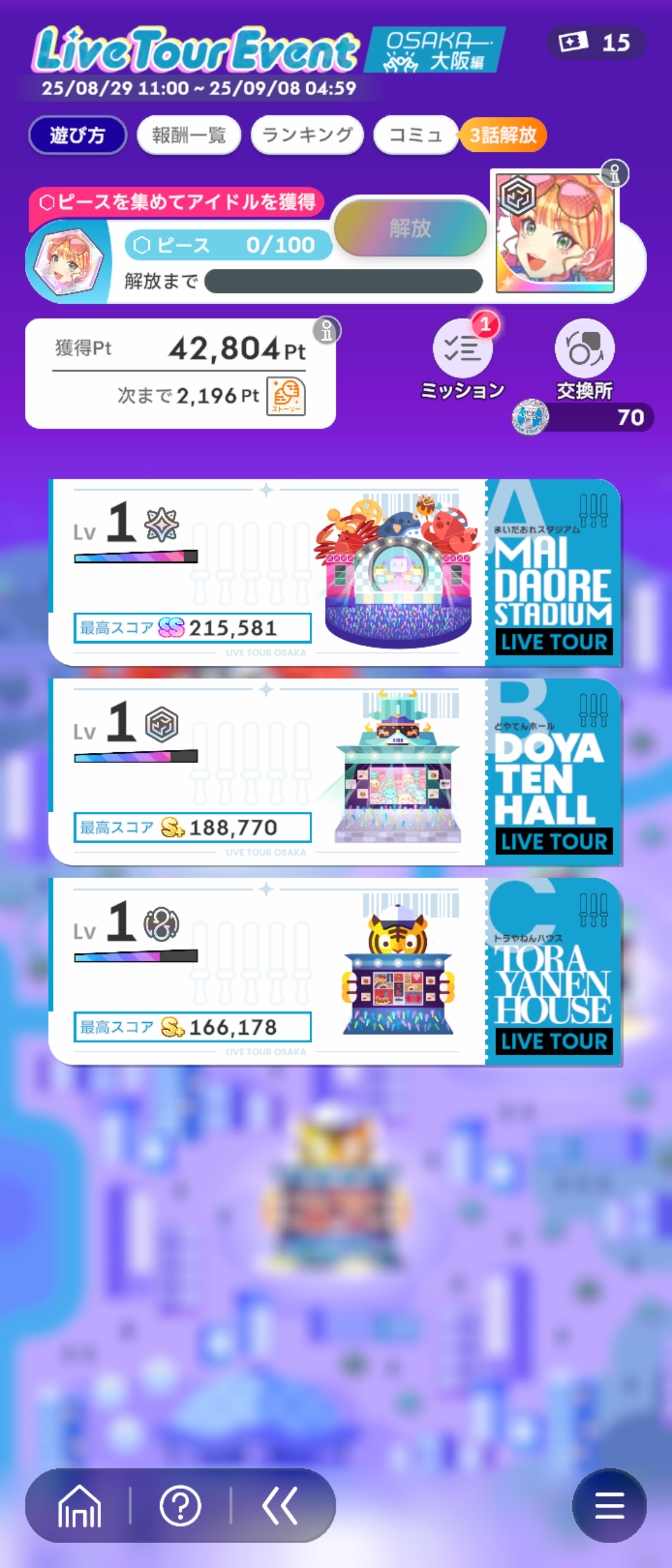Image resolution: width=672 pixels, height=1568 pixels.
Task: Open the ランキング ranking
Action: 307,135
